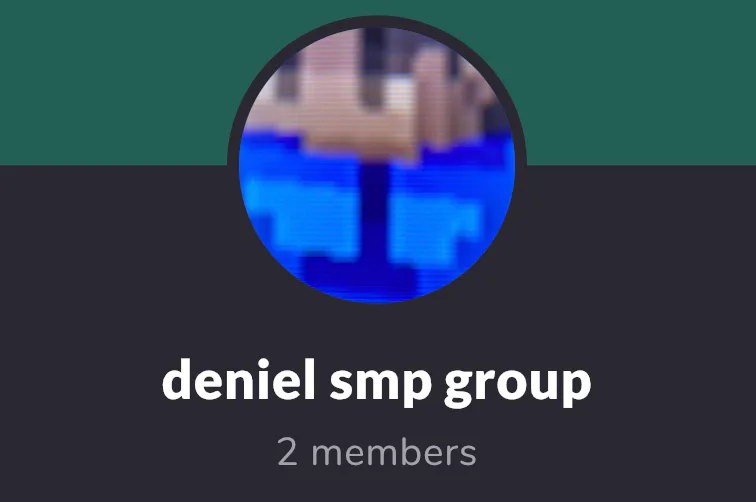Image resolution: width=756 pixels, height=502 pixels.
Task: Open the deniel smp group avatar picture
Action: coord(377,164)
